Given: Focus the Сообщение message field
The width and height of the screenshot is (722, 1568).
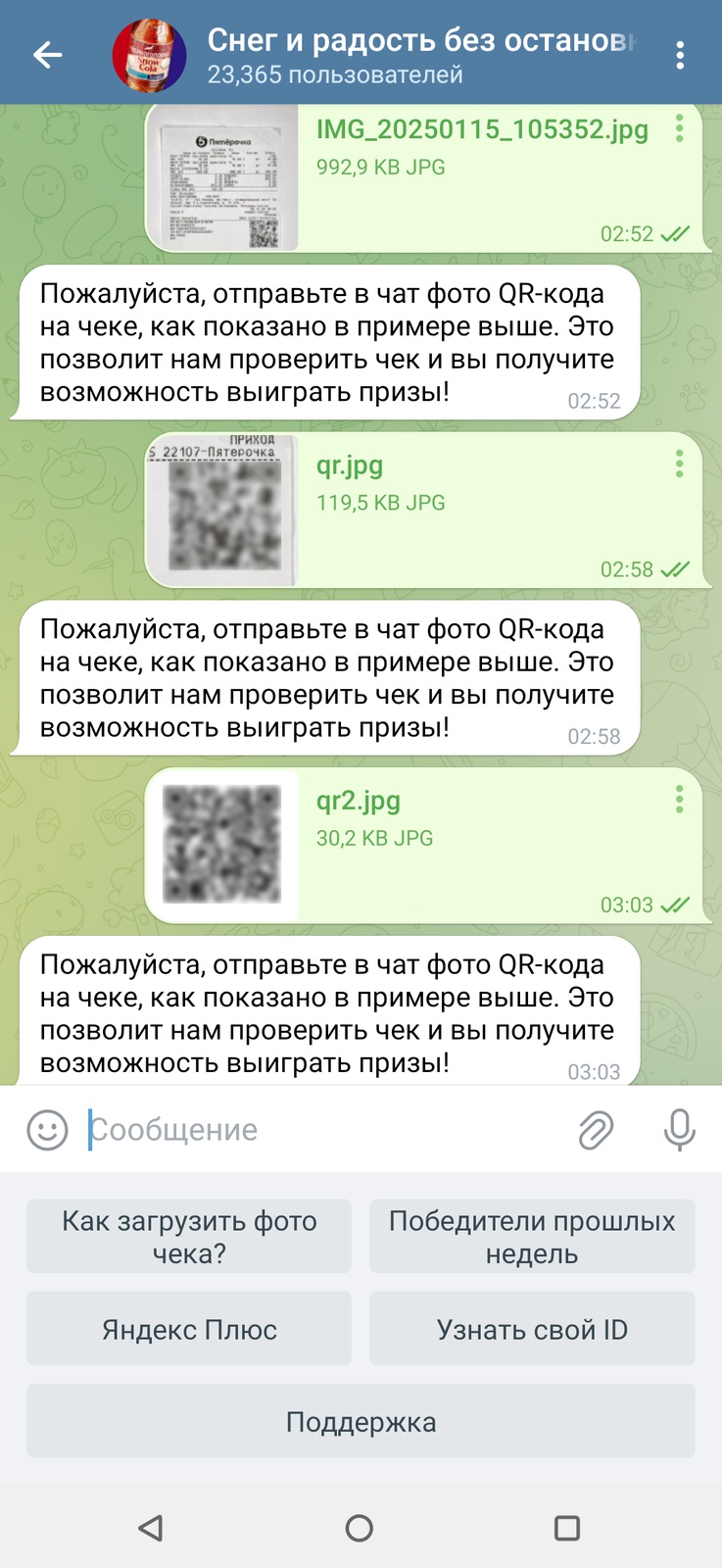Looking at the screenshot, I should click(x=323, y=1130).
